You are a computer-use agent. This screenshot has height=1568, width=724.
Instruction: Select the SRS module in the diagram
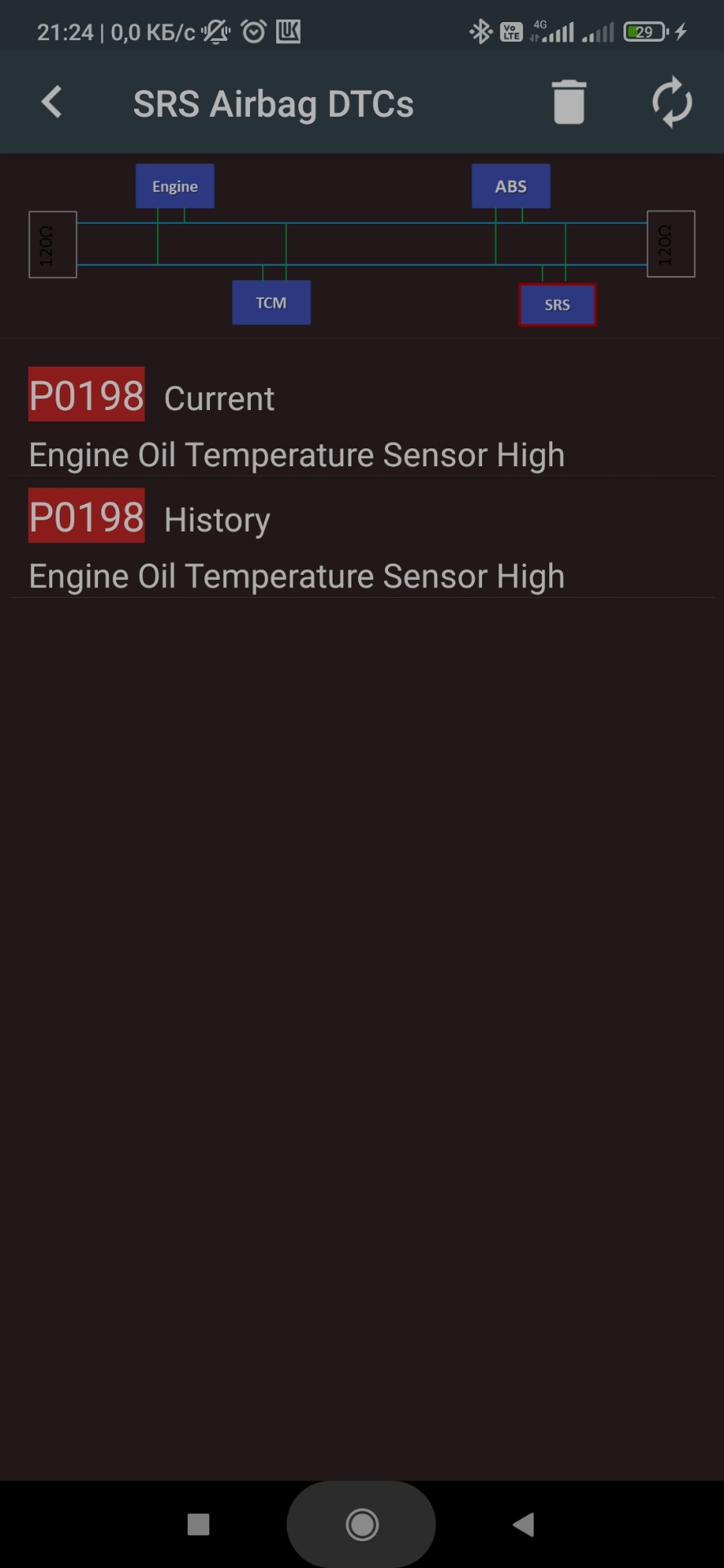pos(557,305)
